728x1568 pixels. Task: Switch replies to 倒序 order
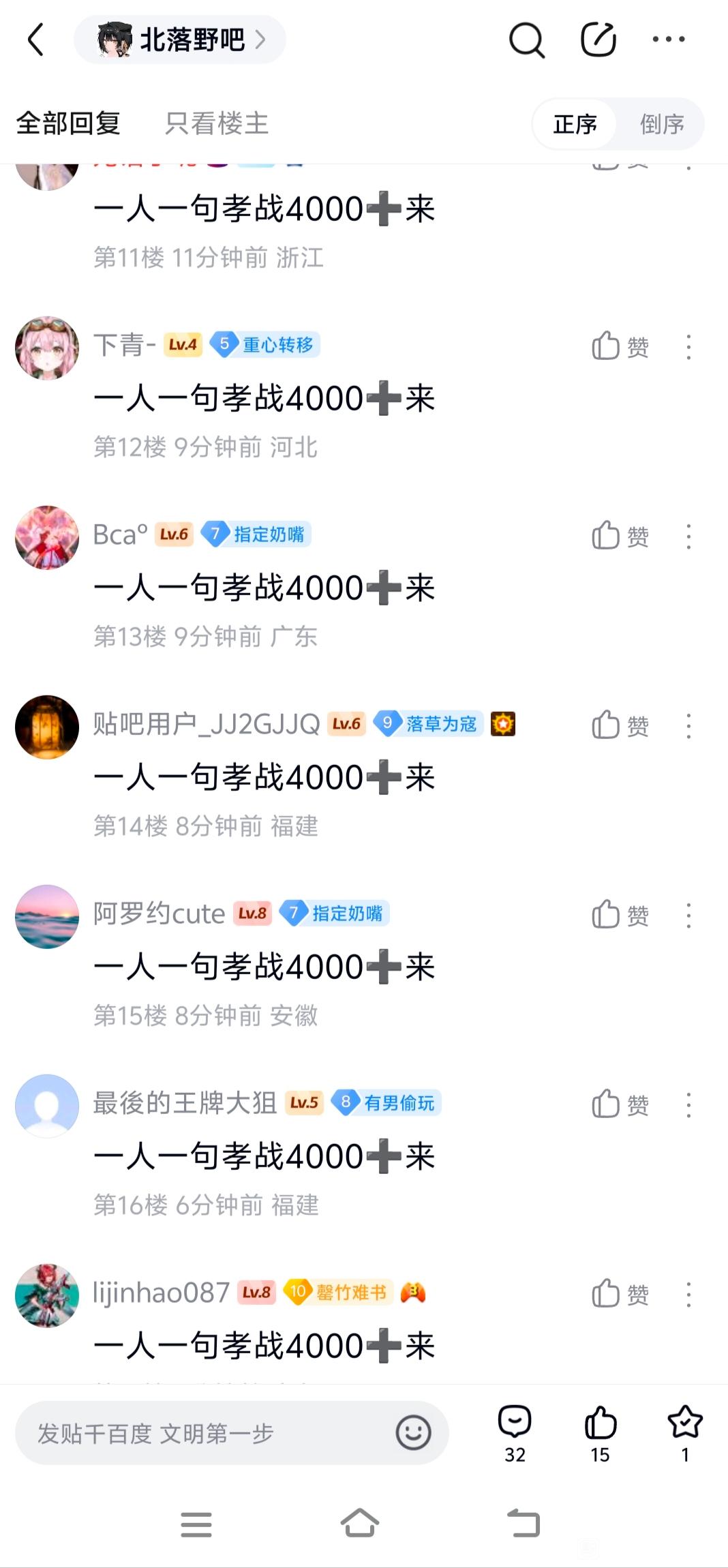tap(661, 124)
